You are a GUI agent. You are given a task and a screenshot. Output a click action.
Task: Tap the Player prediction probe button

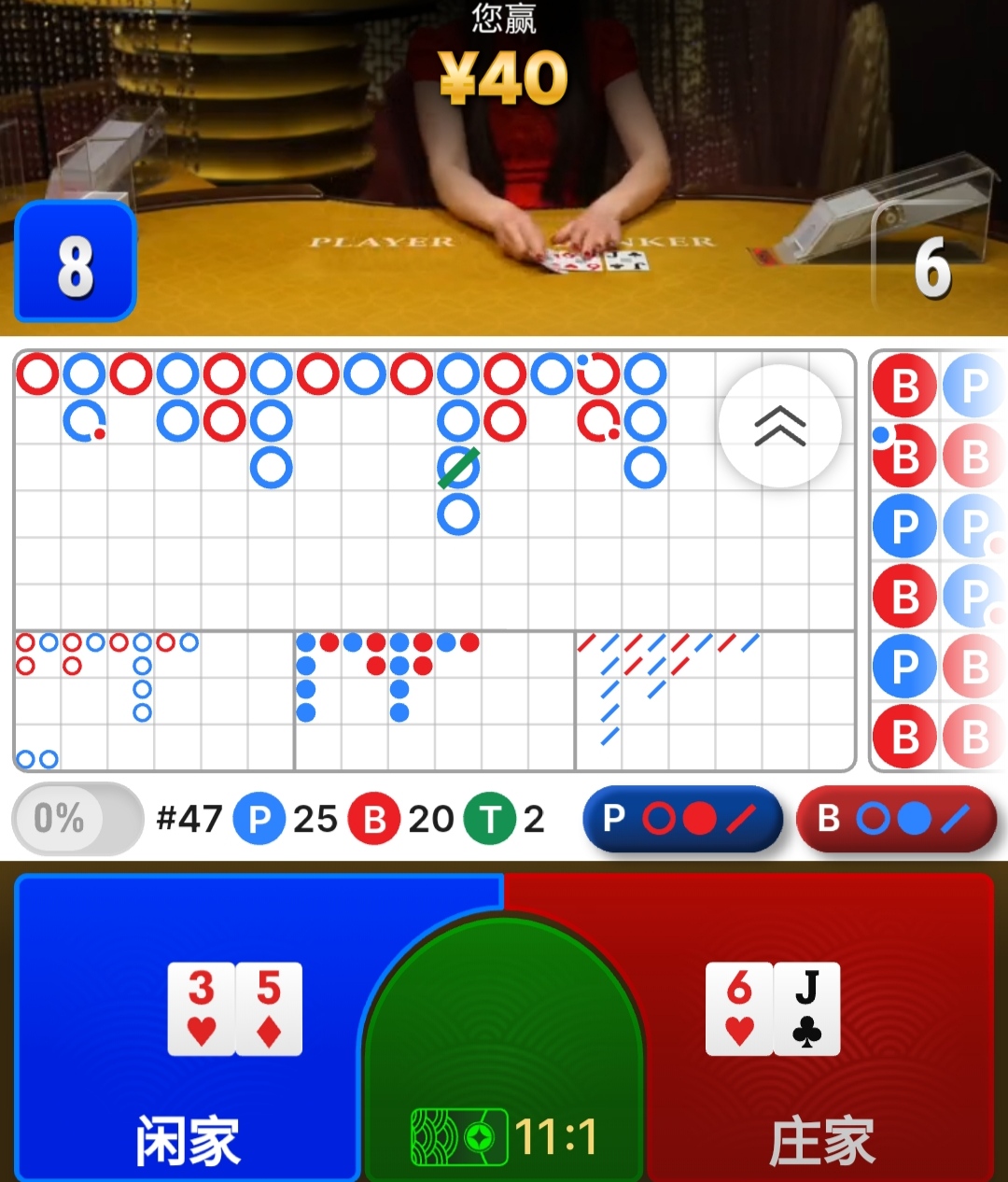point(681,819)
